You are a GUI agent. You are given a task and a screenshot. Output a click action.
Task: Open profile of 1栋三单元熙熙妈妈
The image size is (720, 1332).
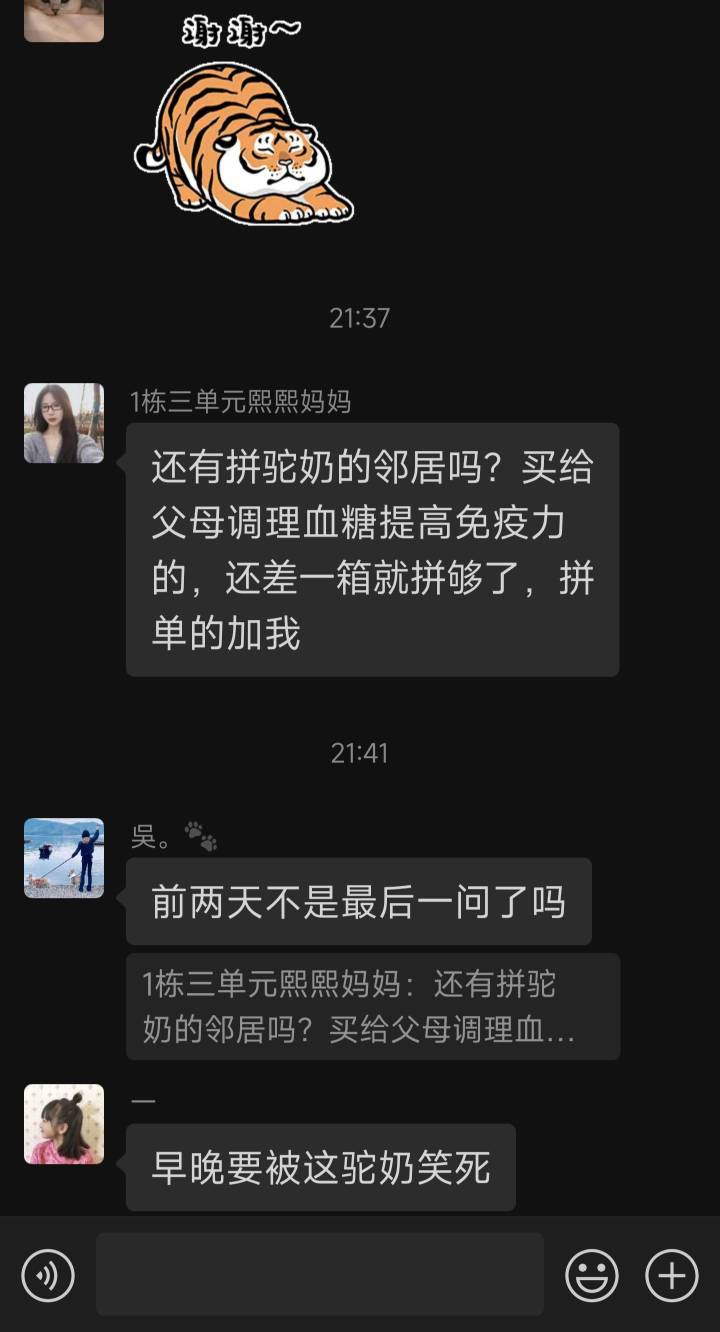pyautogui.click(x=64, y=423)
